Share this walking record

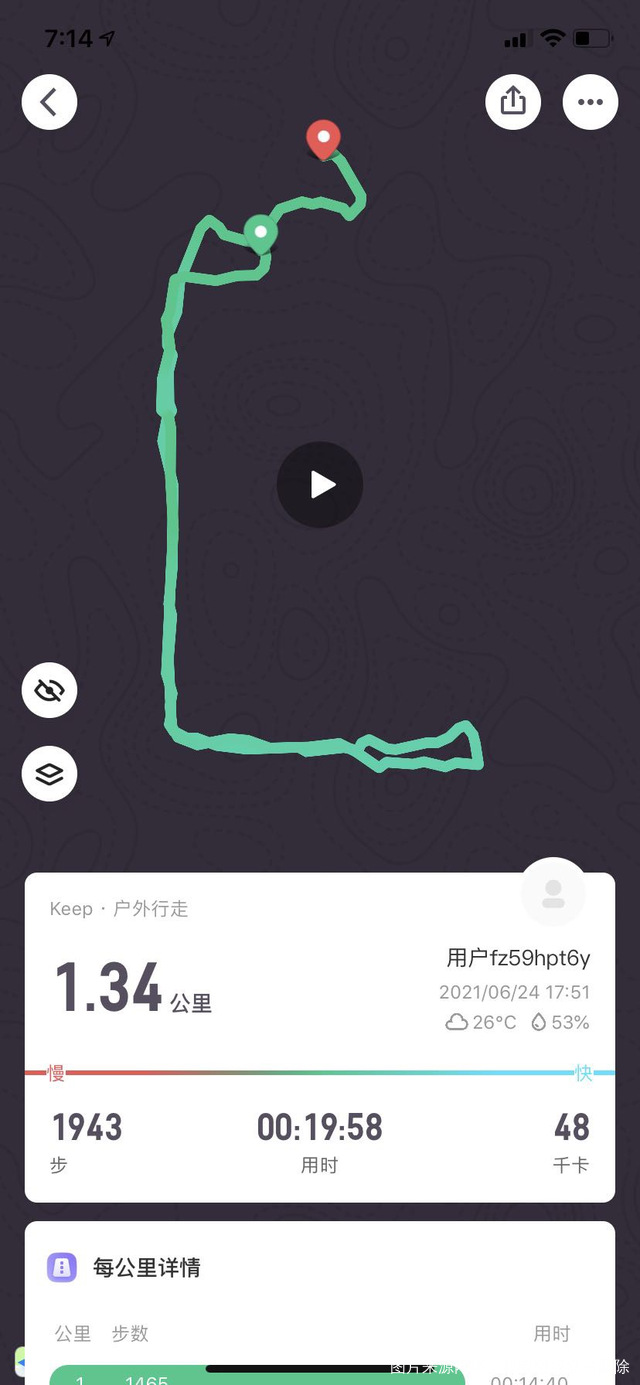[x=513, y=101]
